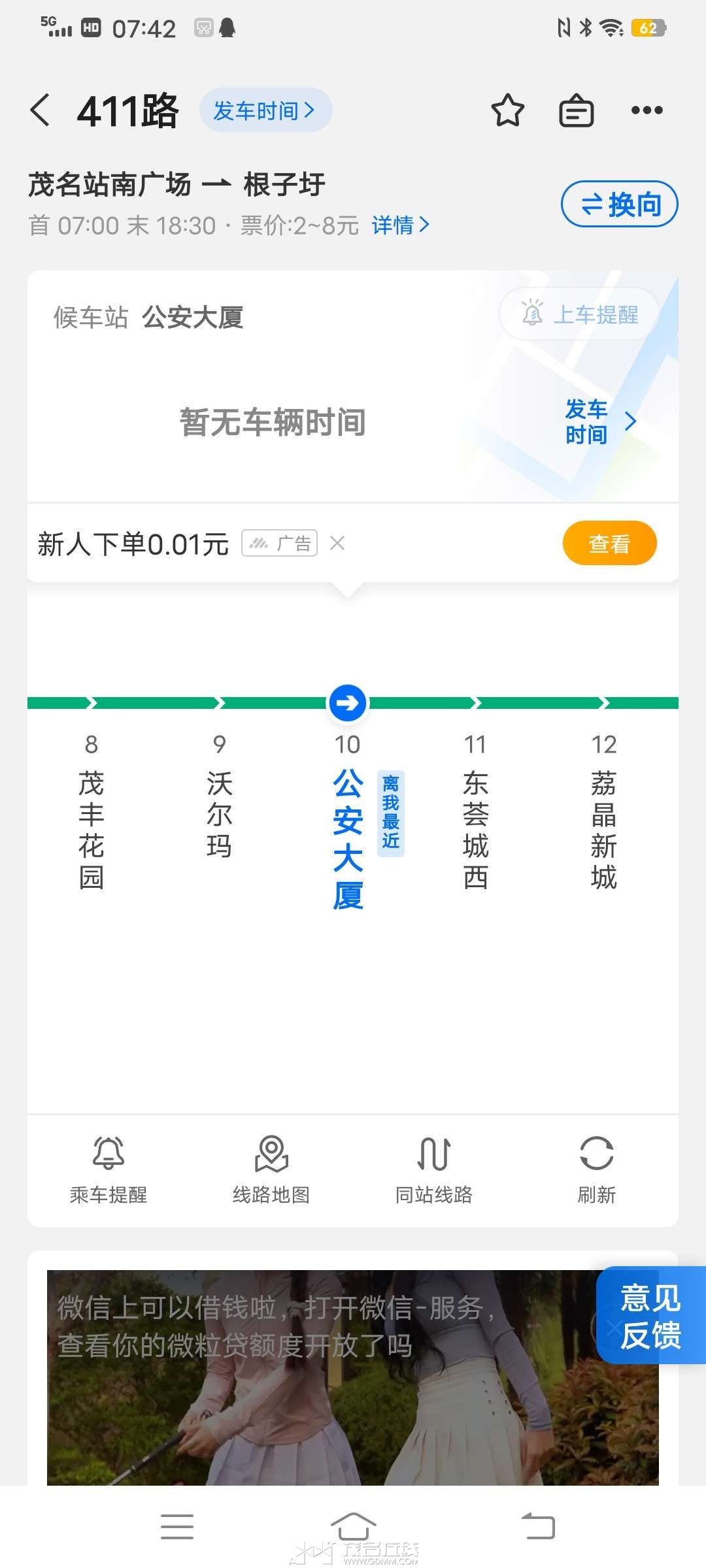The width and height of the screenshot is (706, 1568).
Task: Open the 发车时间 chip beside 411路
Action: pos(265,110)
